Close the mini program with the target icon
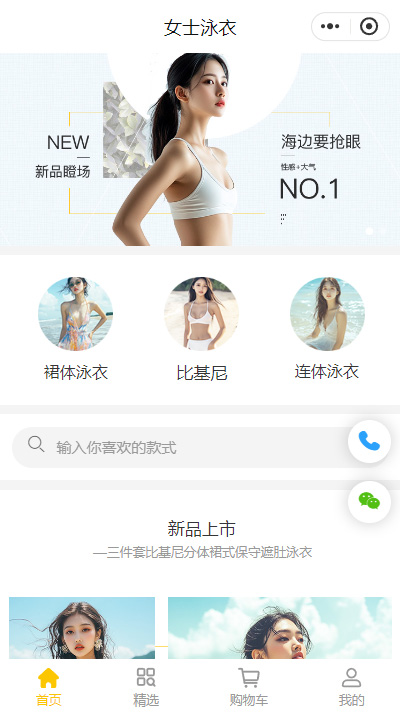400x712 pixels. [369, 27]
